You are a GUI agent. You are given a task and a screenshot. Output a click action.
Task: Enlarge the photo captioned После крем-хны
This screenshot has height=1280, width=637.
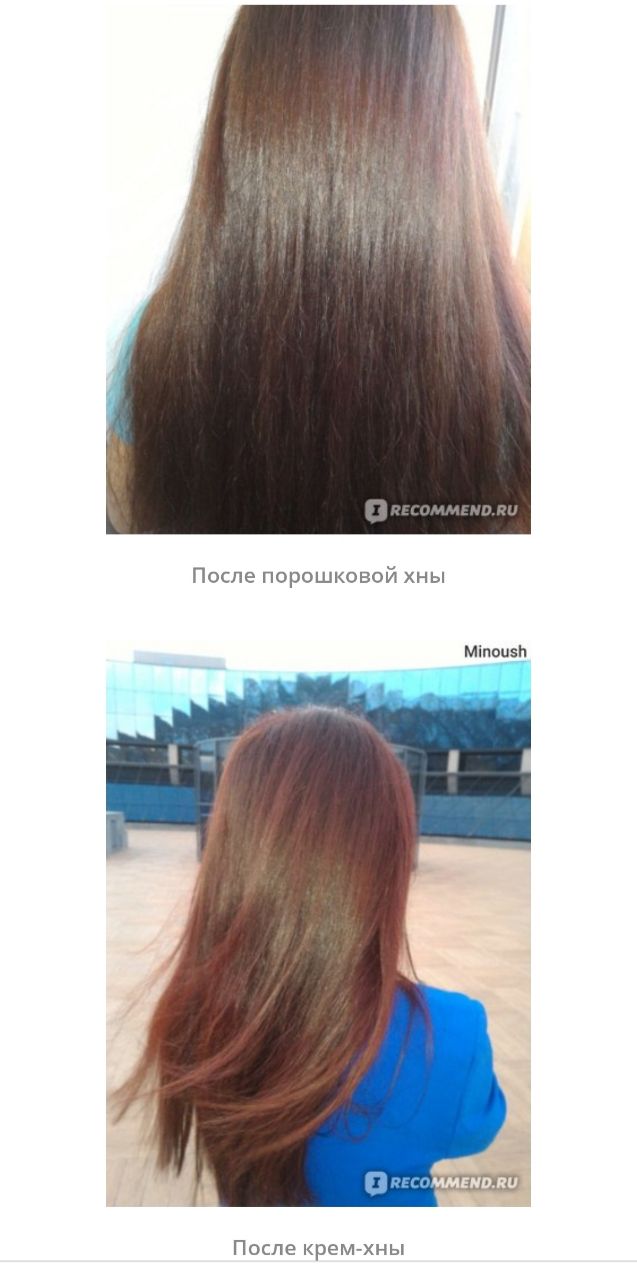318,923
